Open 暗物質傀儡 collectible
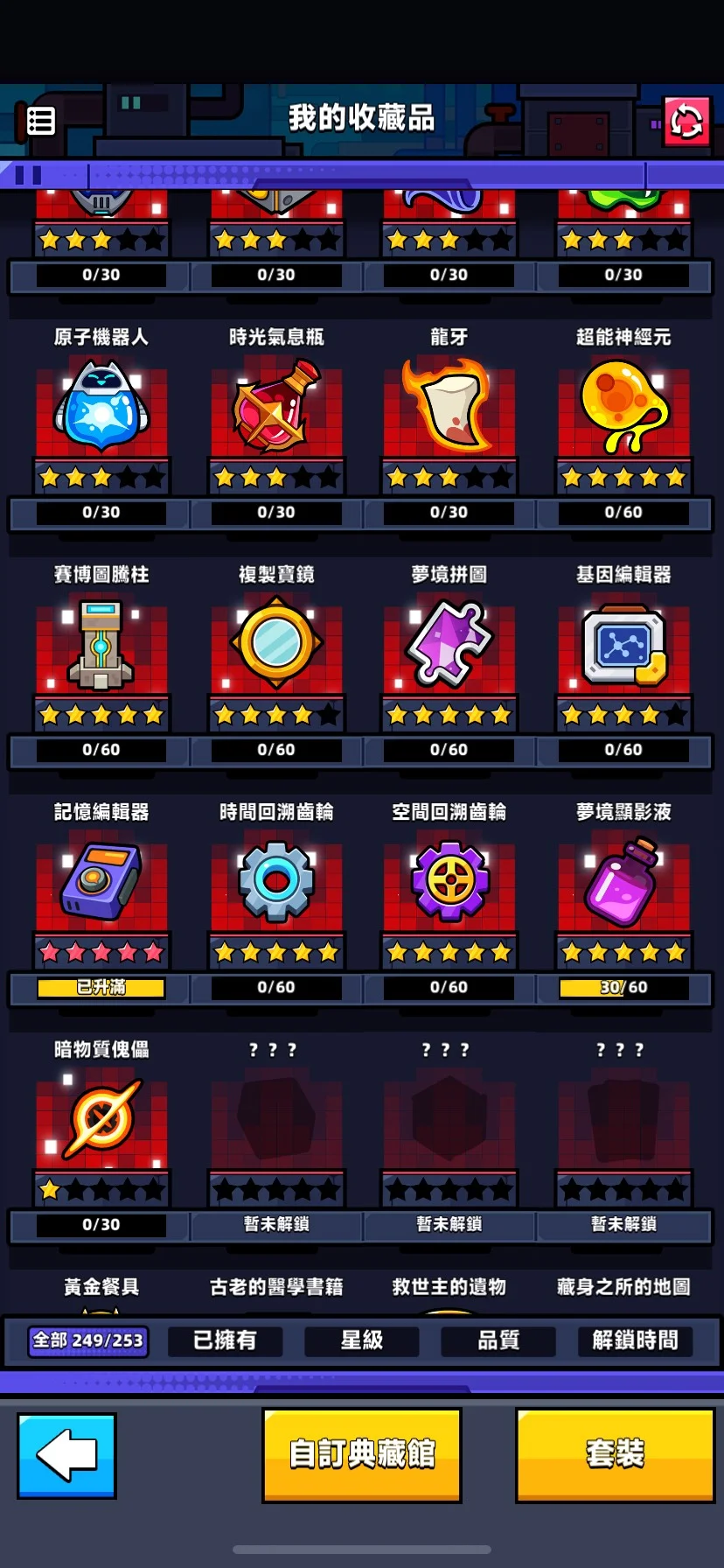 [101, 1121]
